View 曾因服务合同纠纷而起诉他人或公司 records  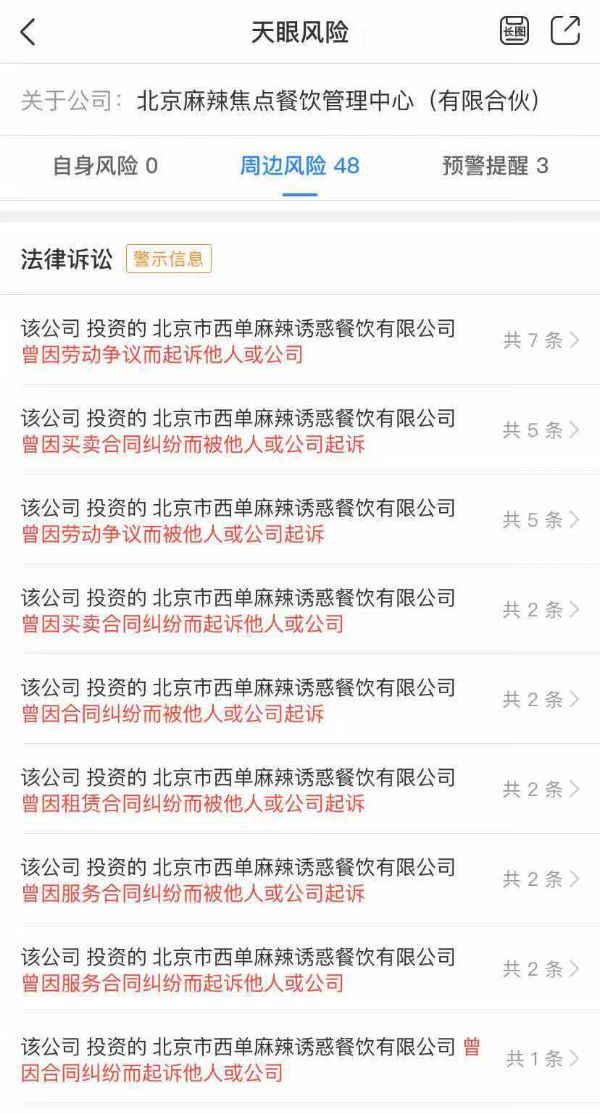click(x=300, y=970)
